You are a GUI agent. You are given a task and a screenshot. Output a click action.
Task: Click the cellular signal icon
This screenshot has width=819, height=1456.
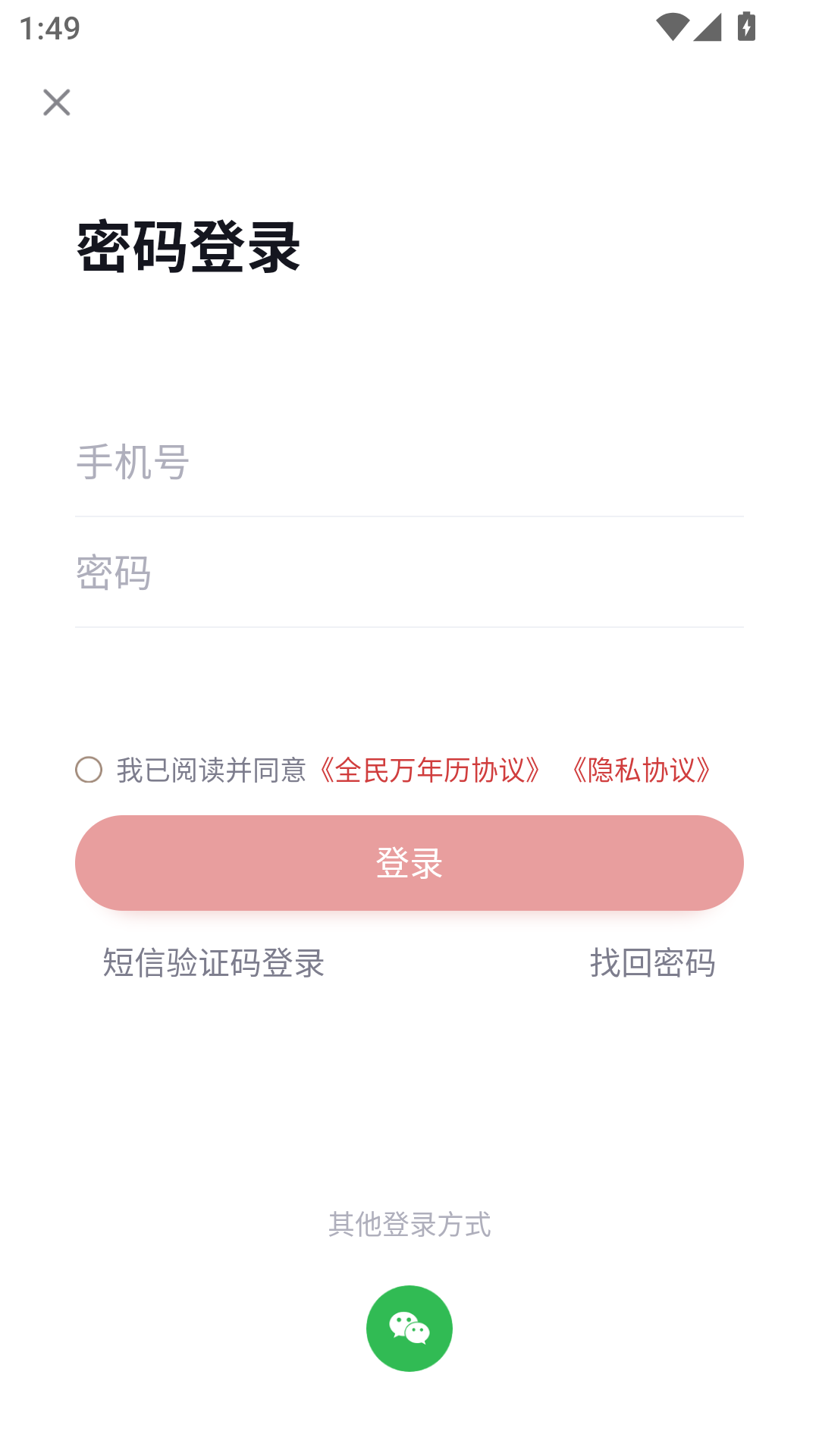(x=709, y=25)
